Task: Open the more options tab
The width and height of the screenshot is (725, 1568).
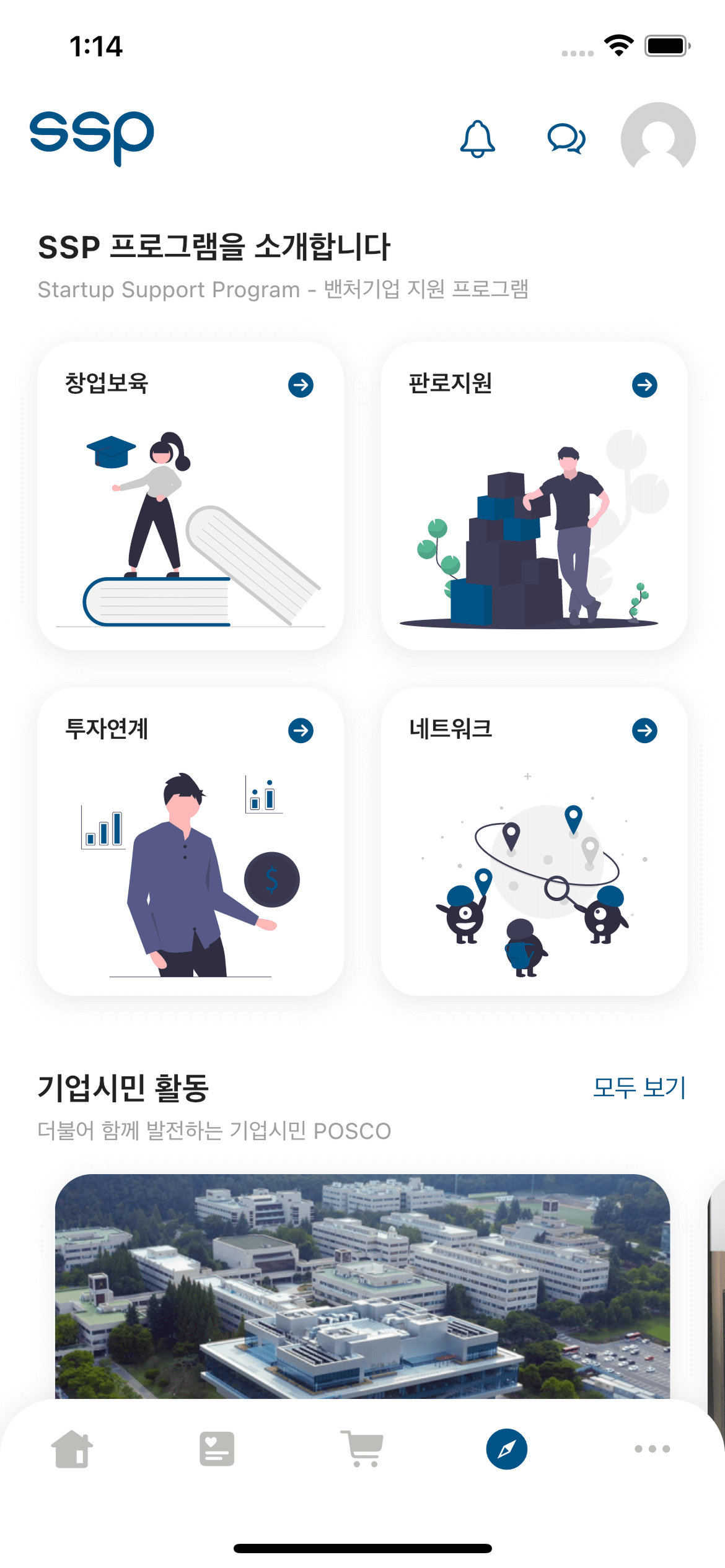Action: [x=652, y=1449]
